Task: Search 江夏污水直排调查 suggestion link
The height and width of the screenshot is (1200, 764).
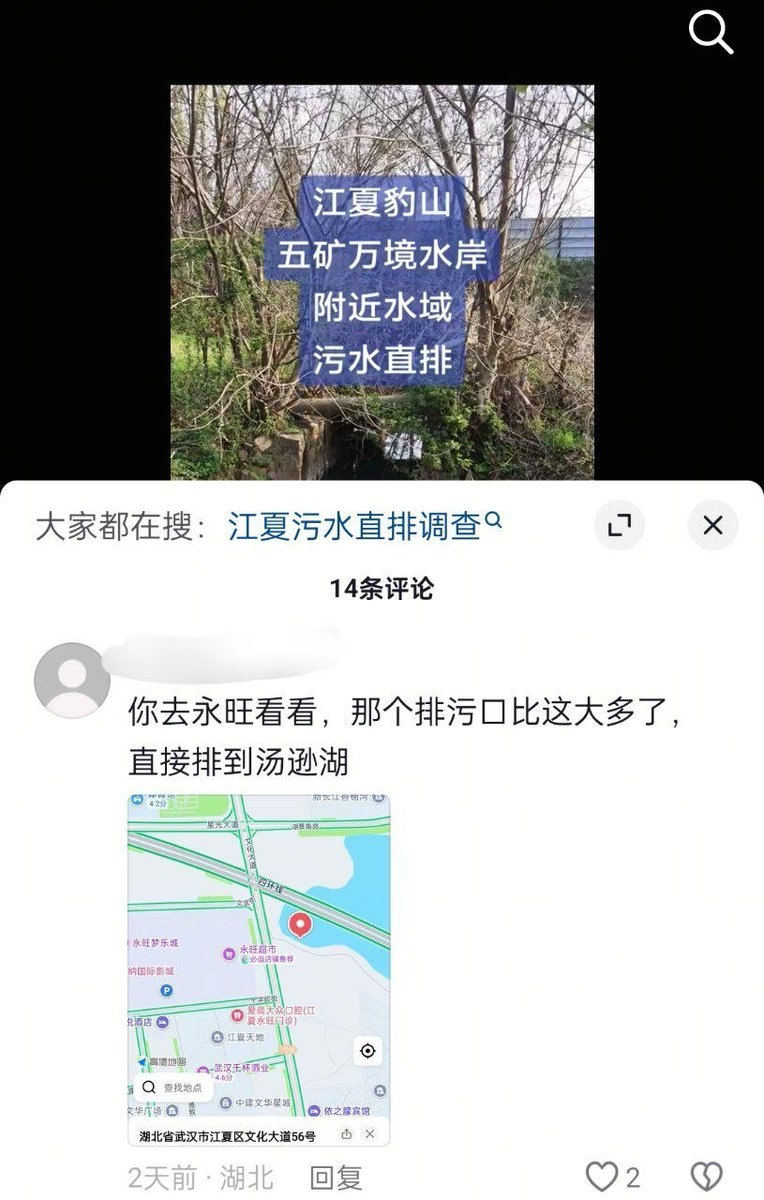Action: point(364,526)
